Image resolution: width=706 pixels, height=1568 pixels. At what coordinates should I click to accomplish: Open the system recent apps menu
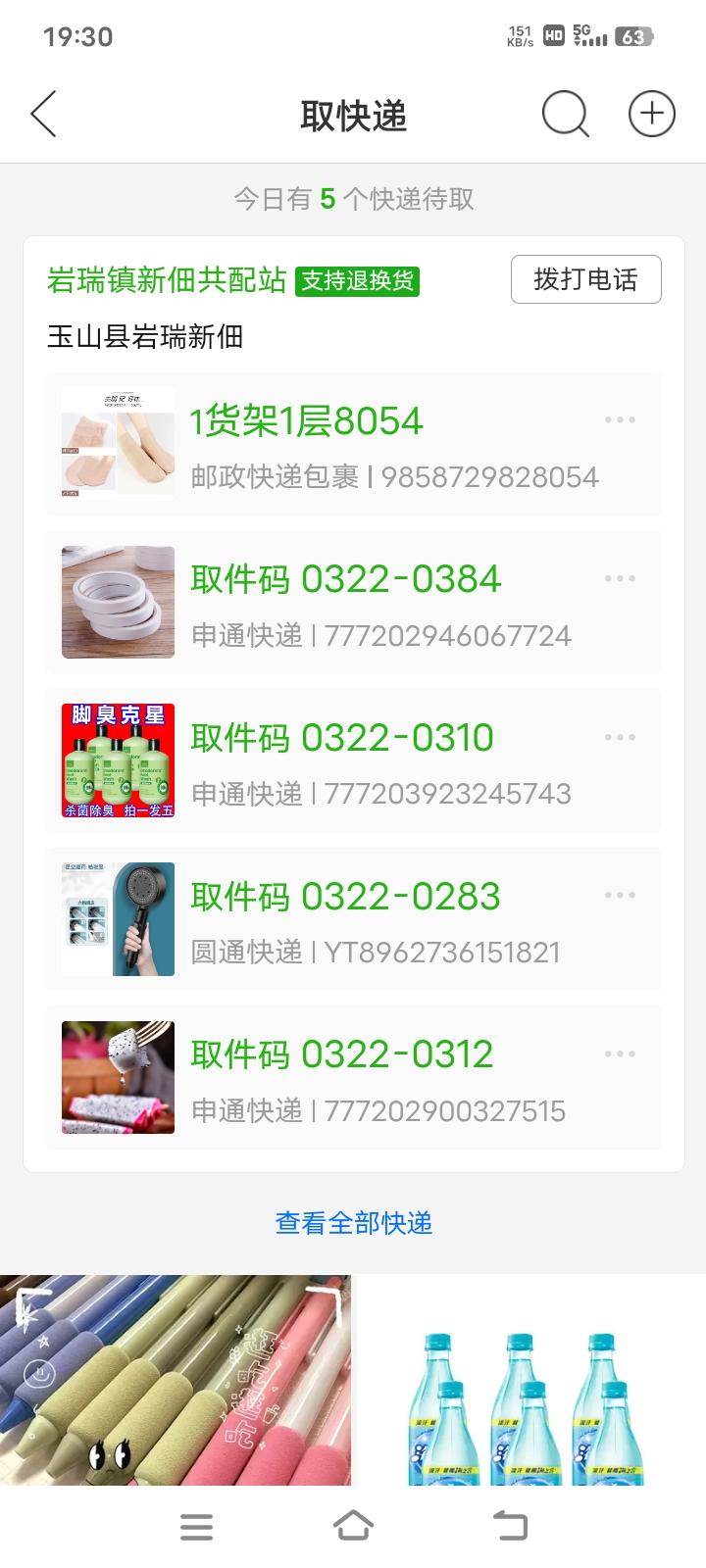196,1526
